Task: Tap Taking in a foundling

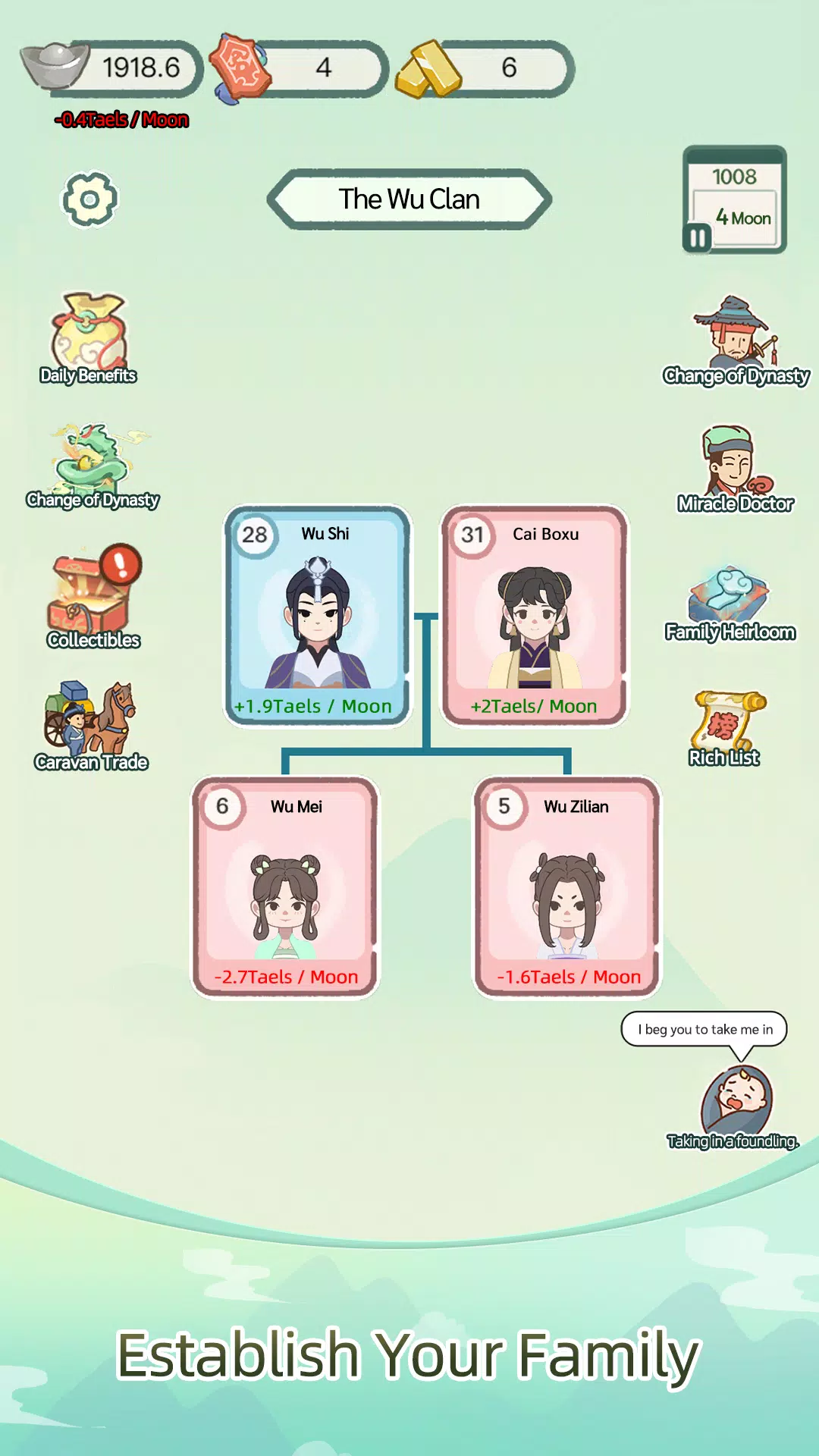Action: pos(734,1107)
